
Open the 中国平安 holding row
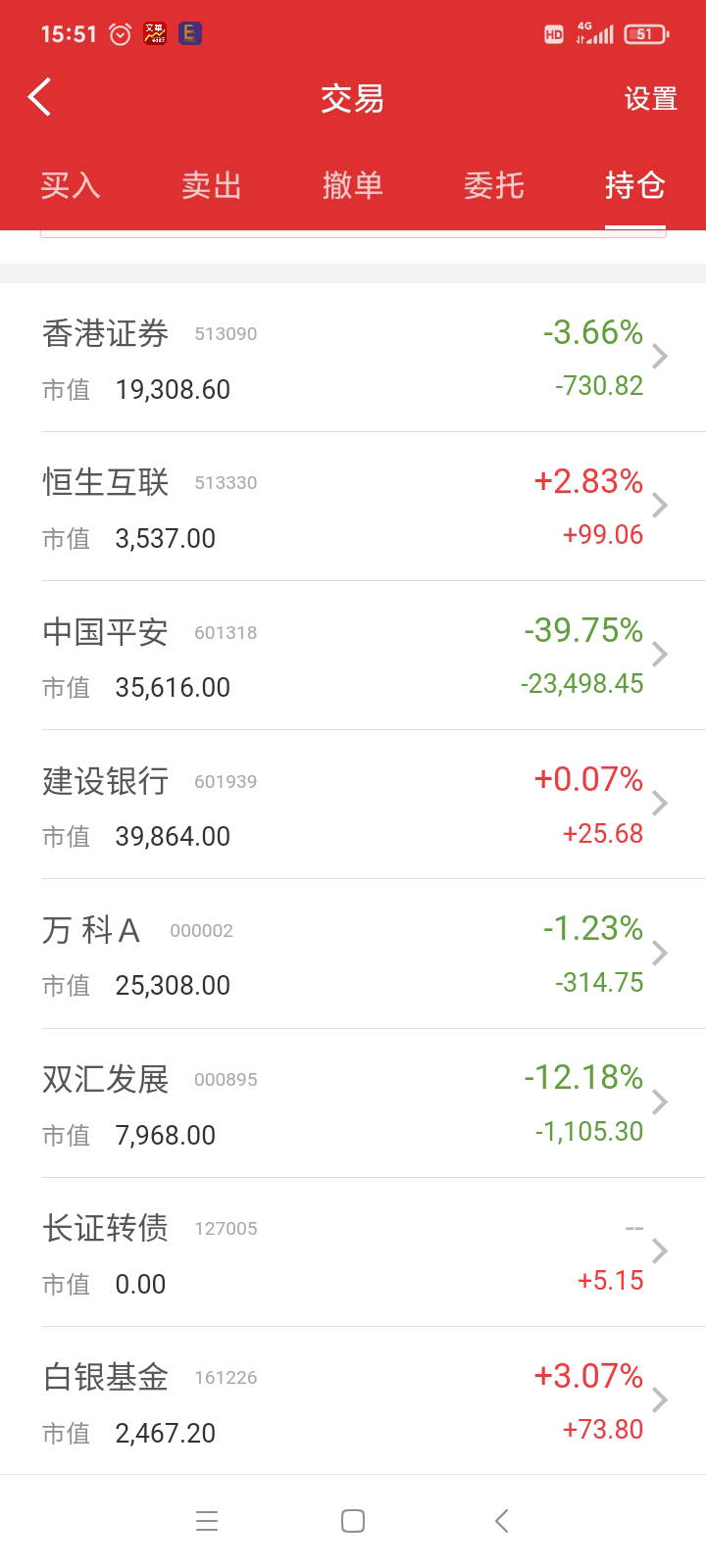tap(353, 656)
